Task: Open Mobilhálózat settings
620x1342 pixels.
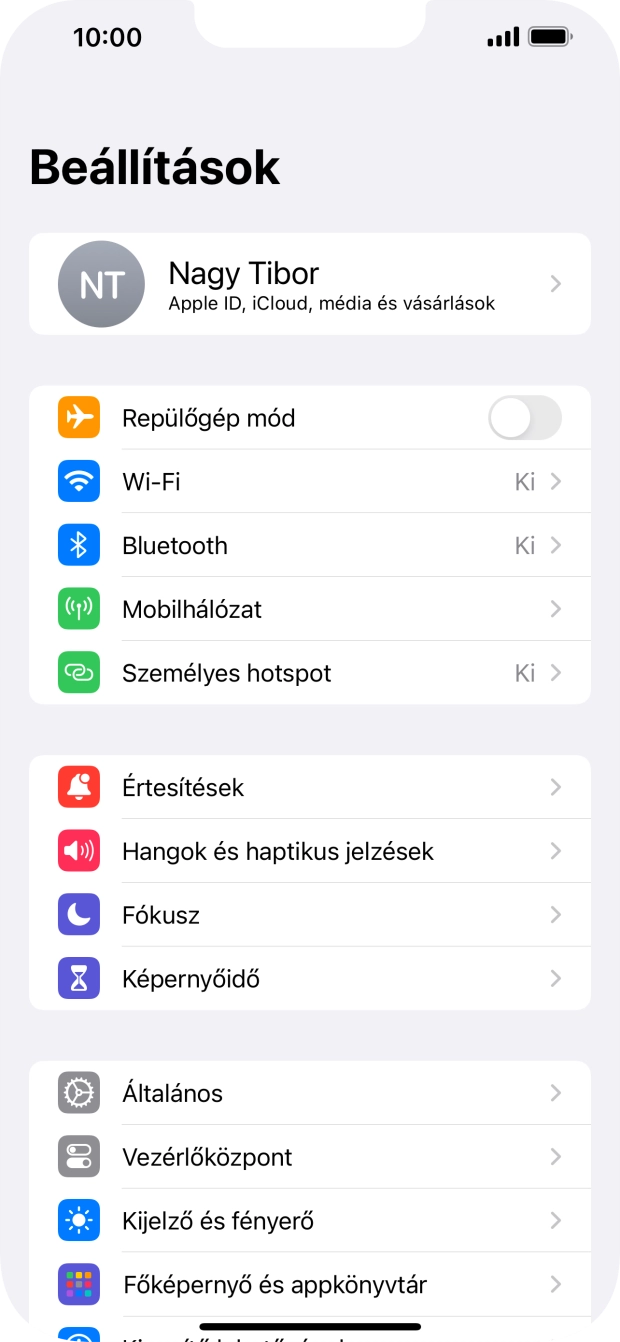Action: 310,609
